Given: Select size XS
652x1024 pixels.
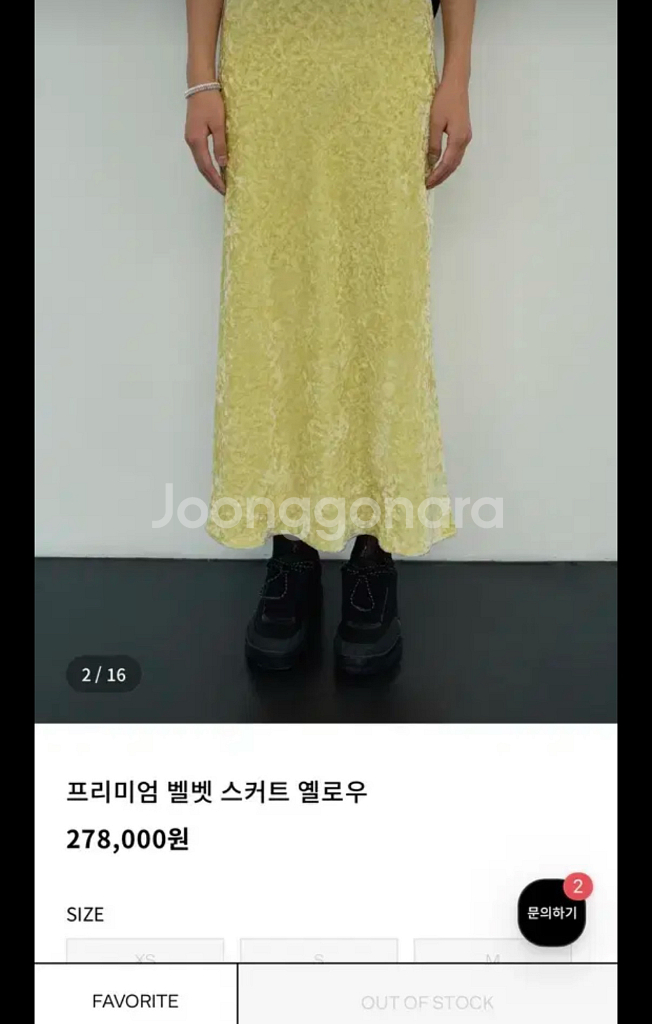Looking at the screenshot, I should click(x=145, y=950).
